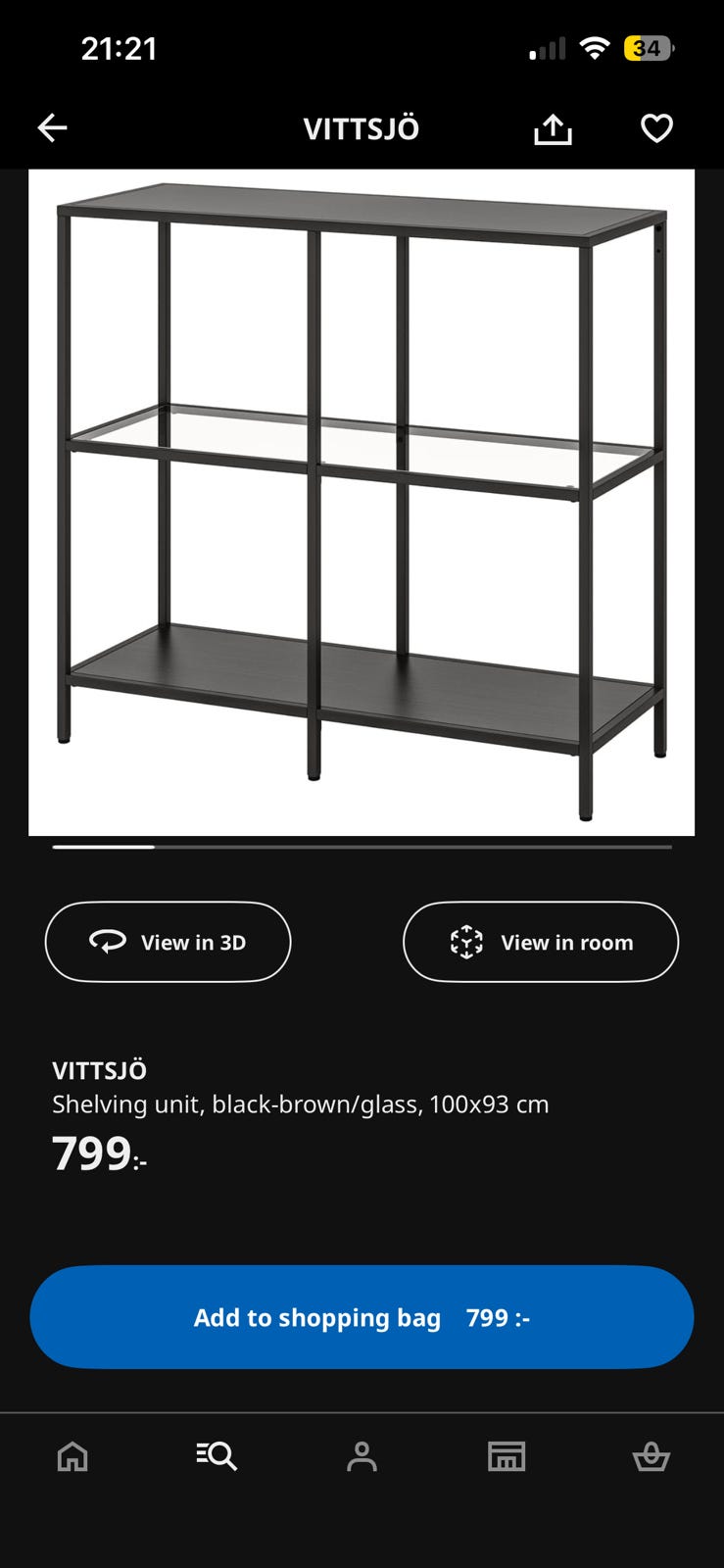Go back using the arrow icon
Image resolution: width=724 pixels, height=1568 pixels.
(x=53, y=127)
